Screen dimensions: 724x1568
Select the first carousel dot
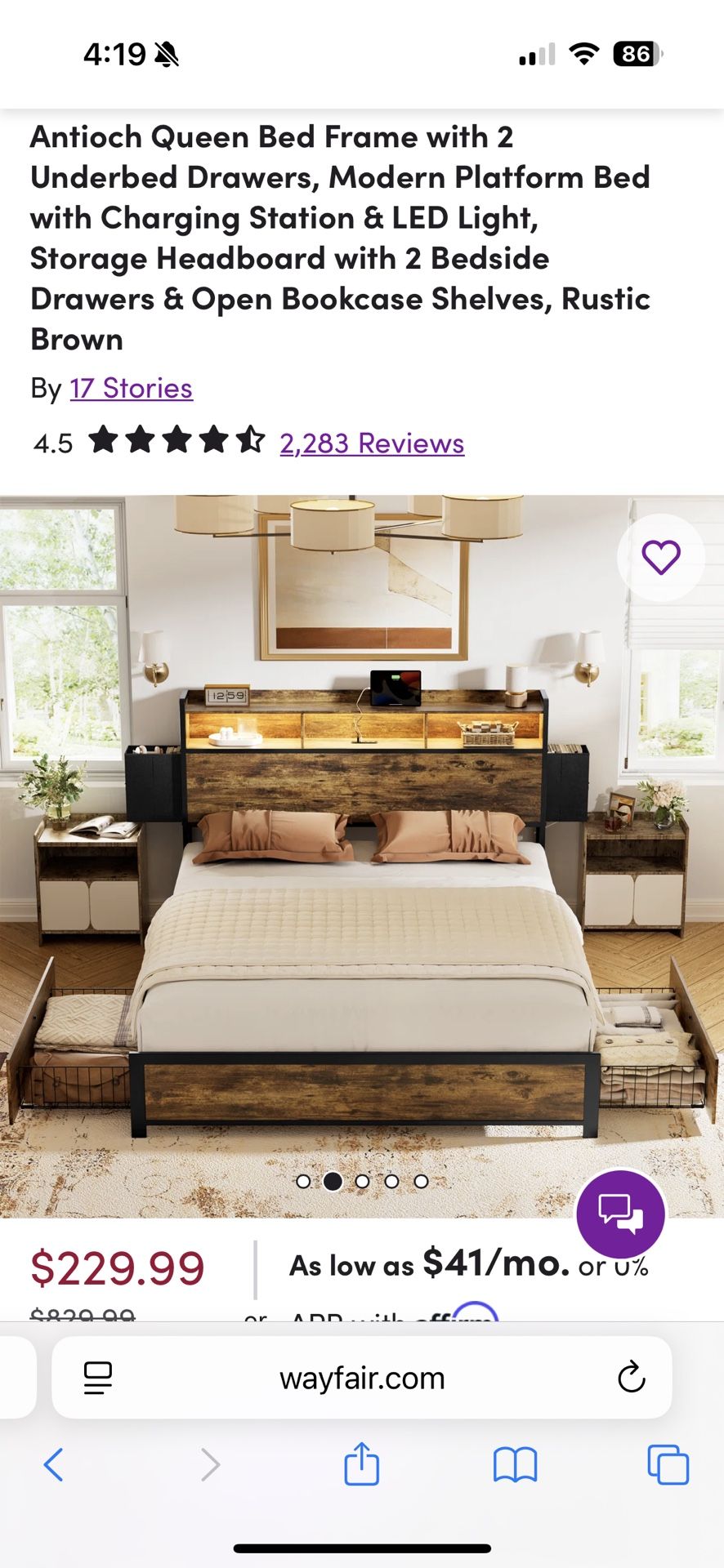pyautogui.click(x=303, y=1182)
